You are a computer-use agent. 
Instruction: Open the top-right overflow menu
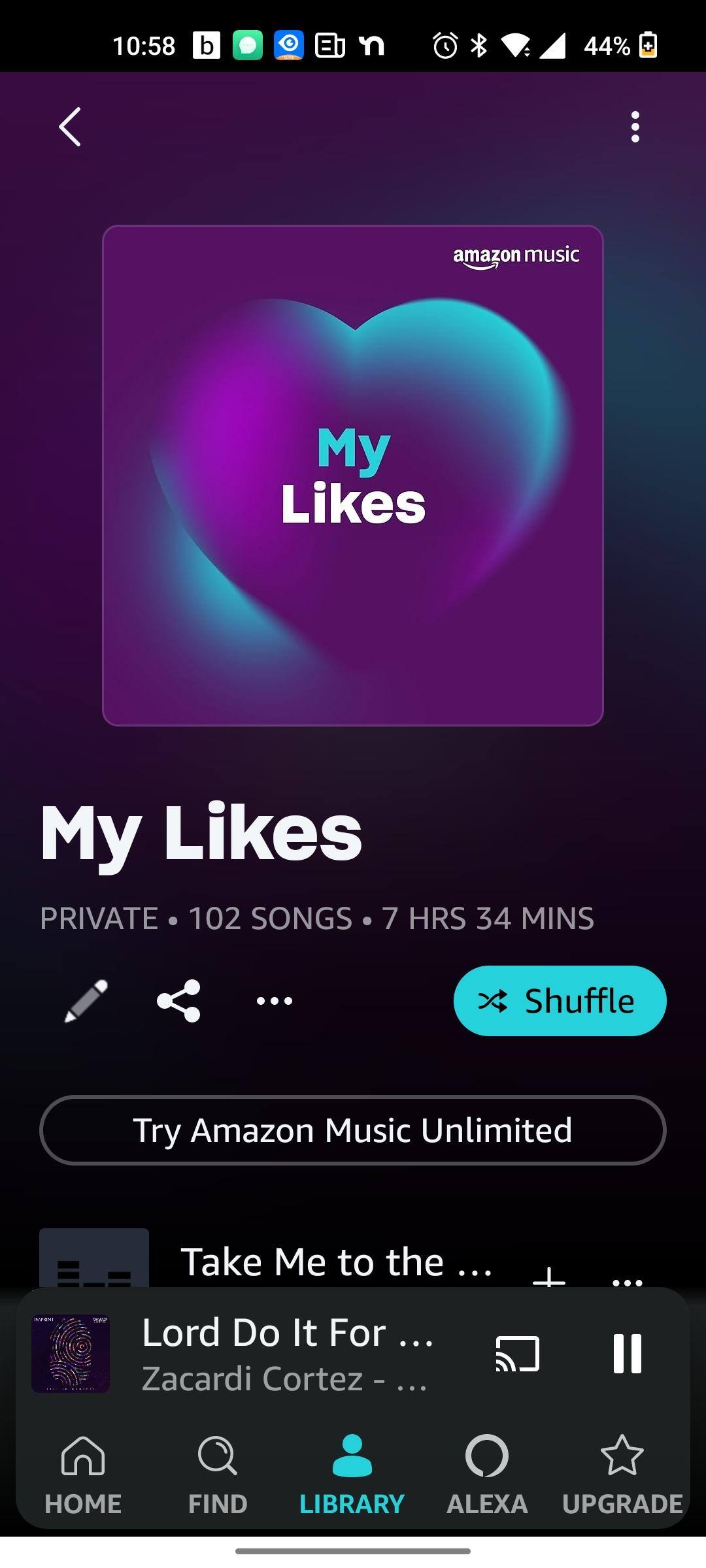click(x=635, y=127)
